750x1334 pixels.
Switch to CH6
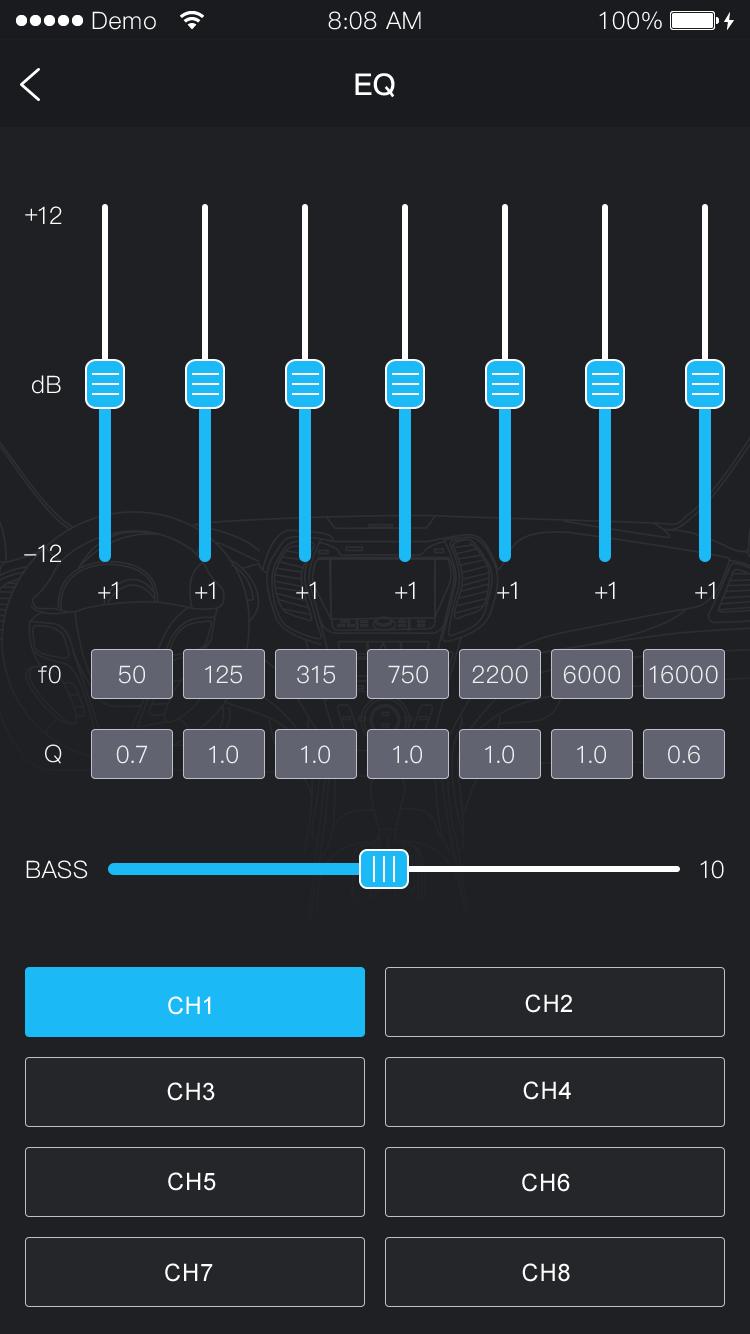click(554, 1182)
